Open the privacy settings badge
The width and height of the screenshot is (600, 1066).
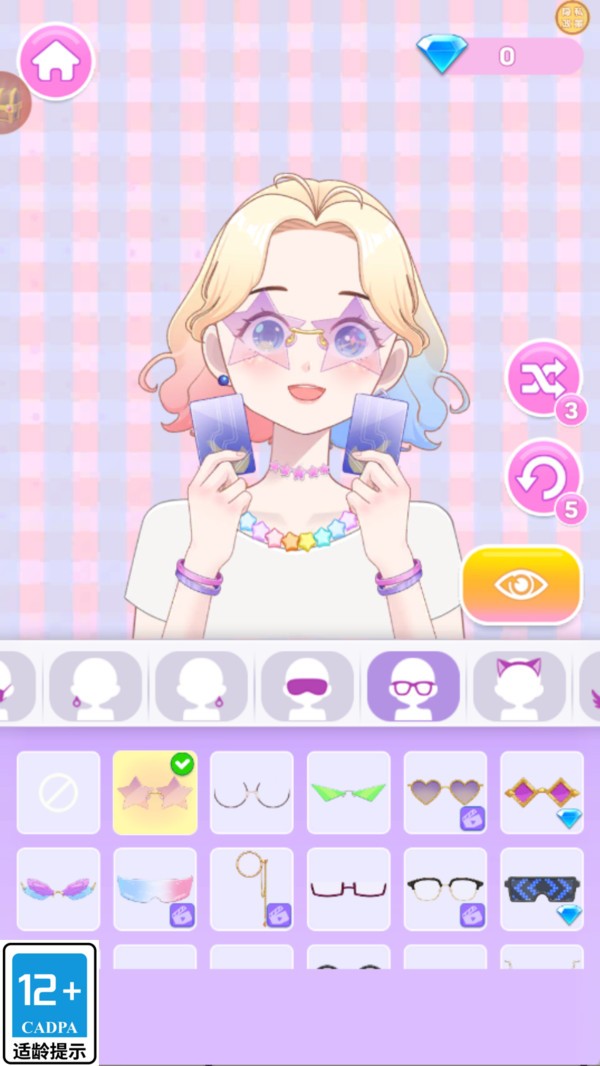point(572,17)
